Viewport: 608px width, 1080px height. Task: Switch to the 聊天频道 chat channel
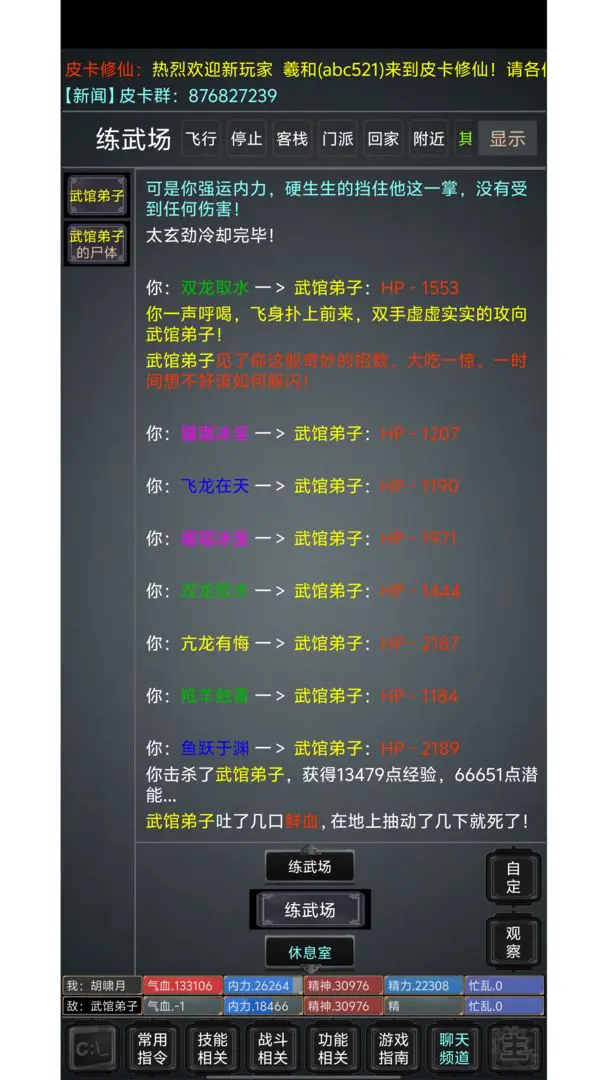click(454, 1048)
